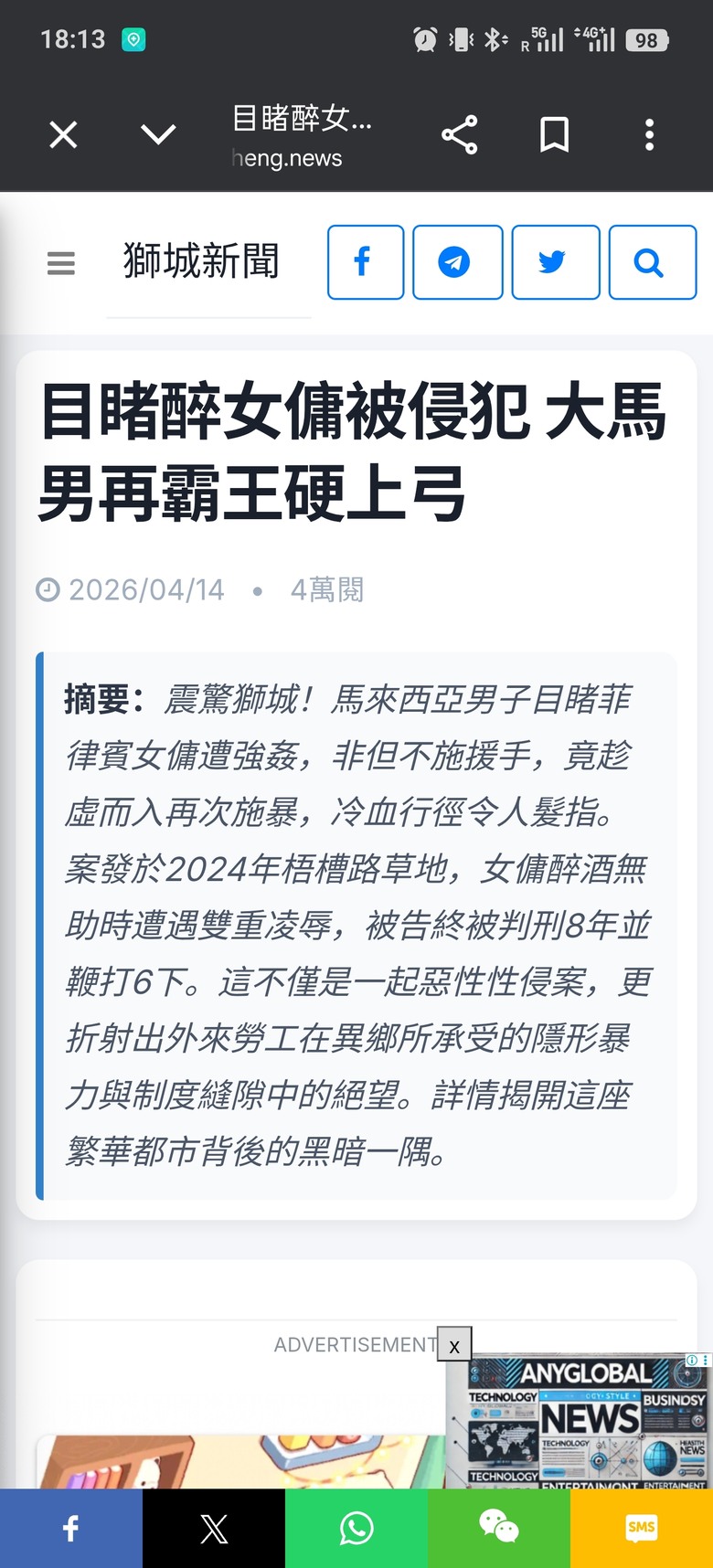Open the browser overflow menu
The height and width of the screenshot is (1568, 713).
(649, 135)
